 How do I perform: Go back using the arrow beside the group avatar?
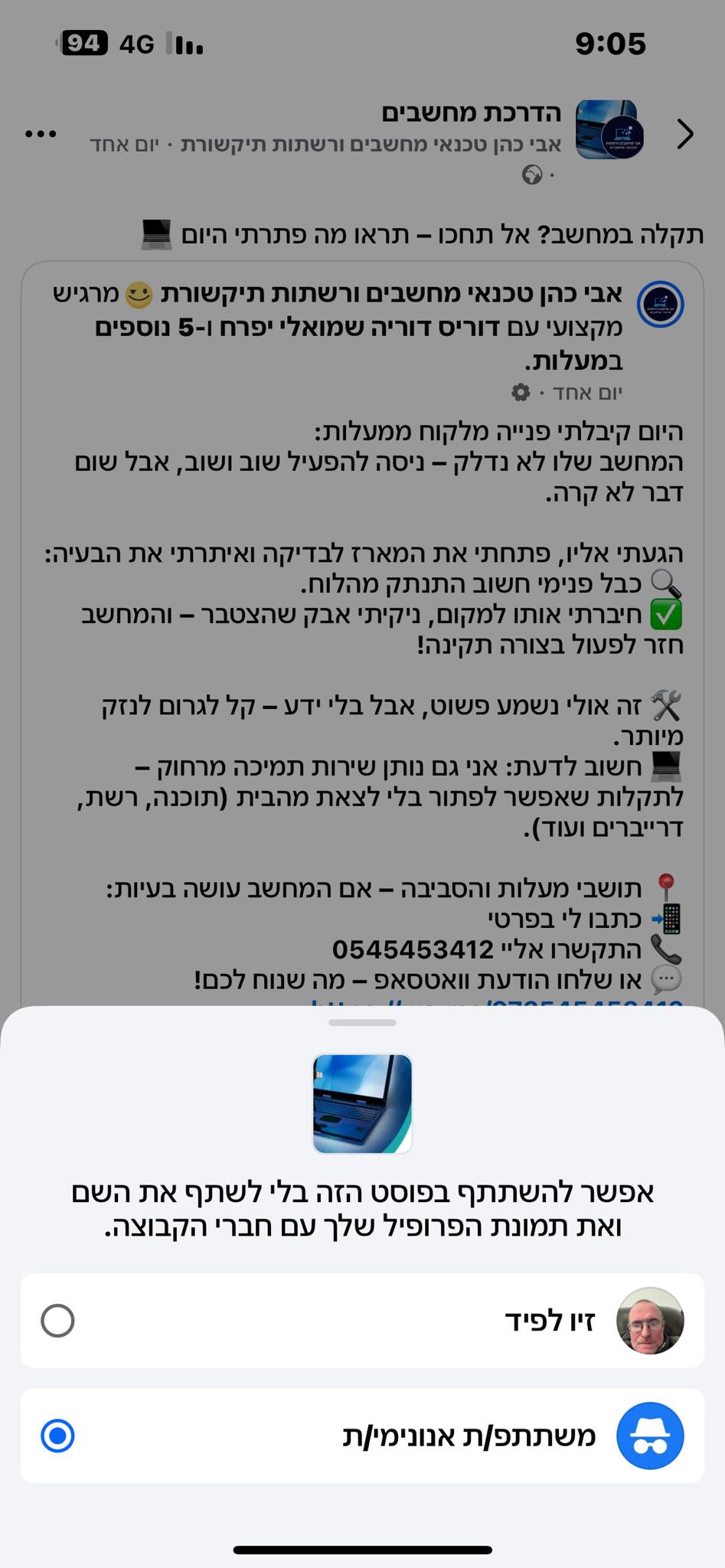(x=685, y=134)
